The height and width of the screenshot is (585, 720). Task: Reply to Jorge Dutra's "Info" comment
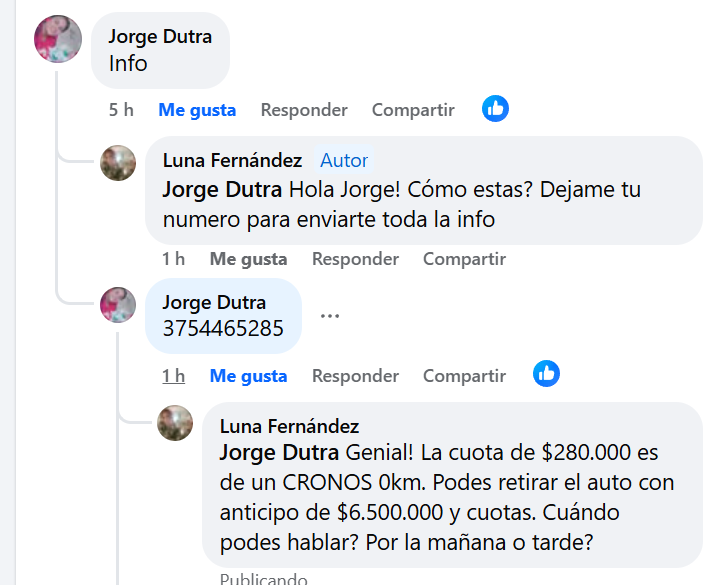pos(304,110)
